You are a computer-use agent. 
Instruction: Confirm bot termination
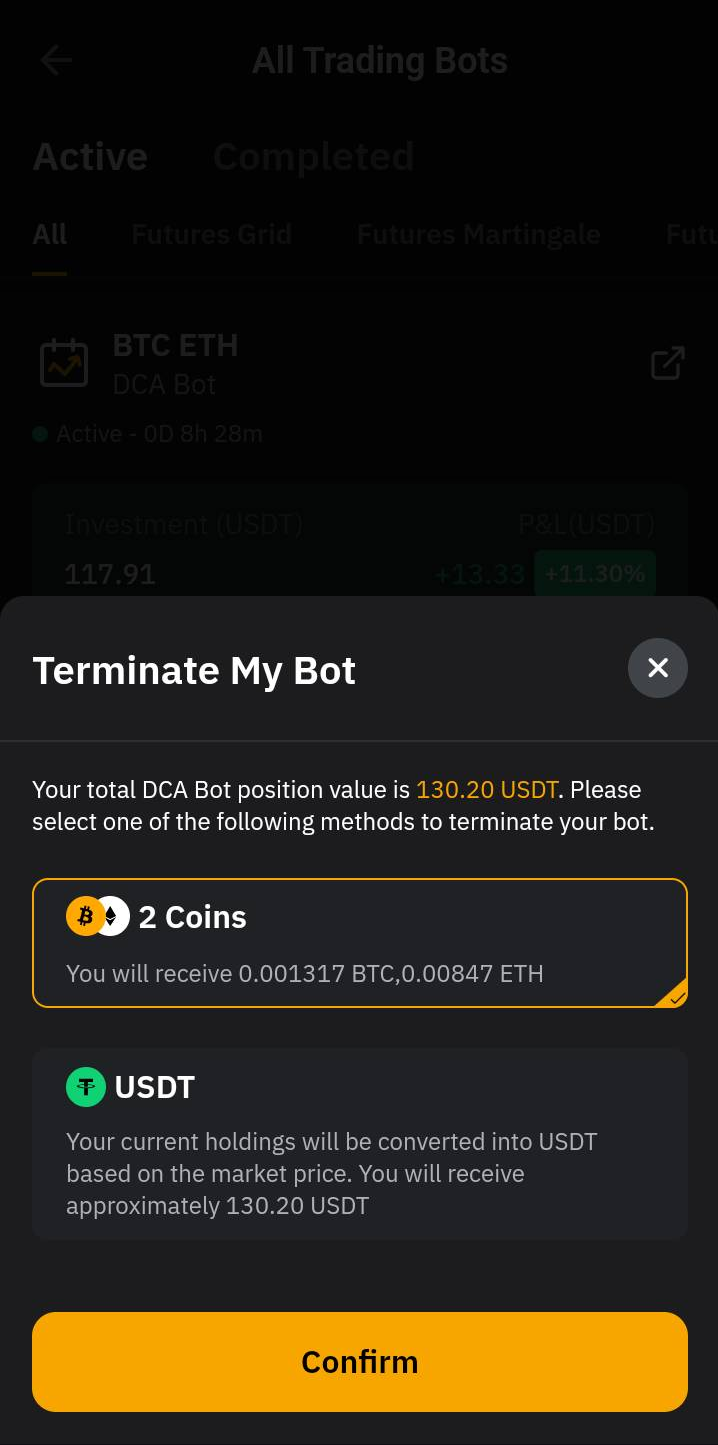[x=360, y=1361]
